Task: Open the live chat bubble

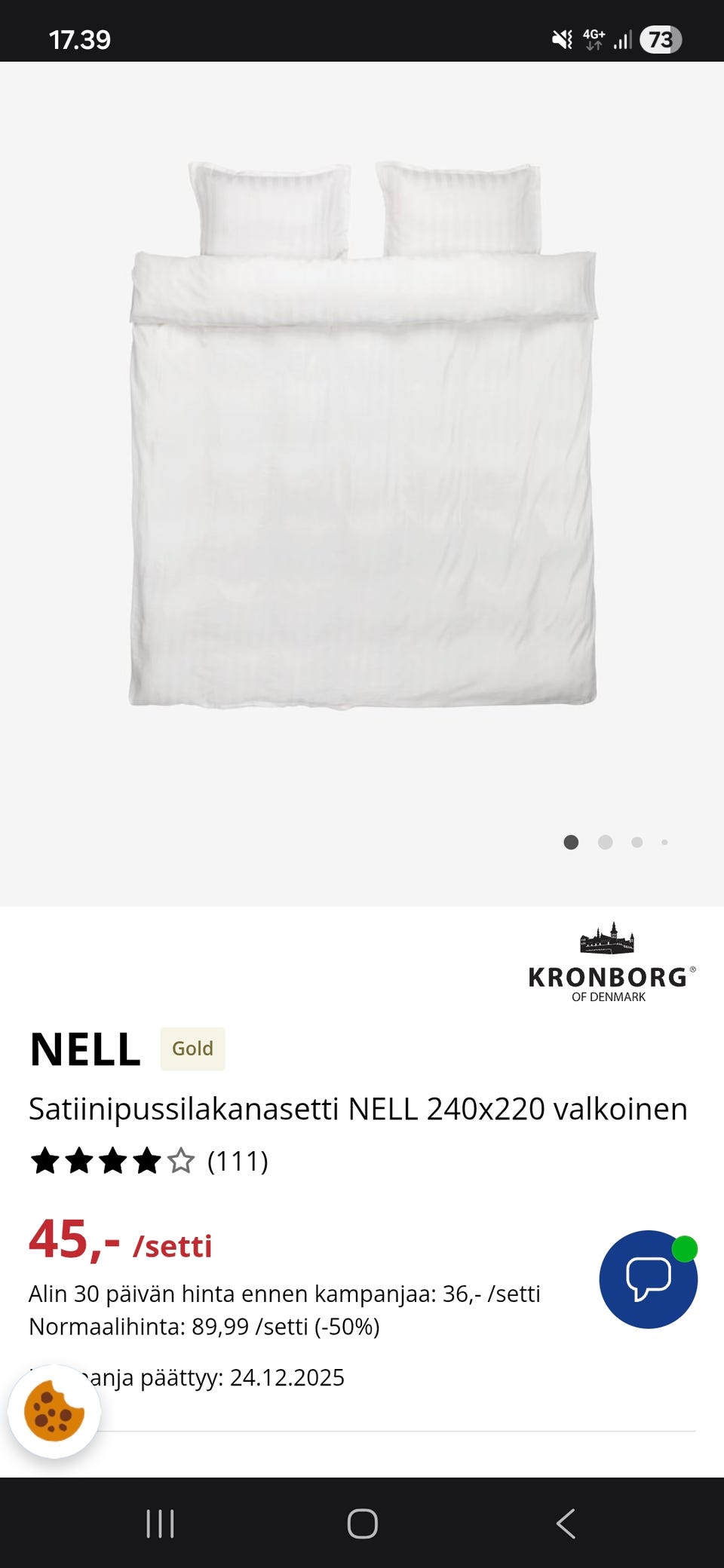Action: tap(648, 1279)
